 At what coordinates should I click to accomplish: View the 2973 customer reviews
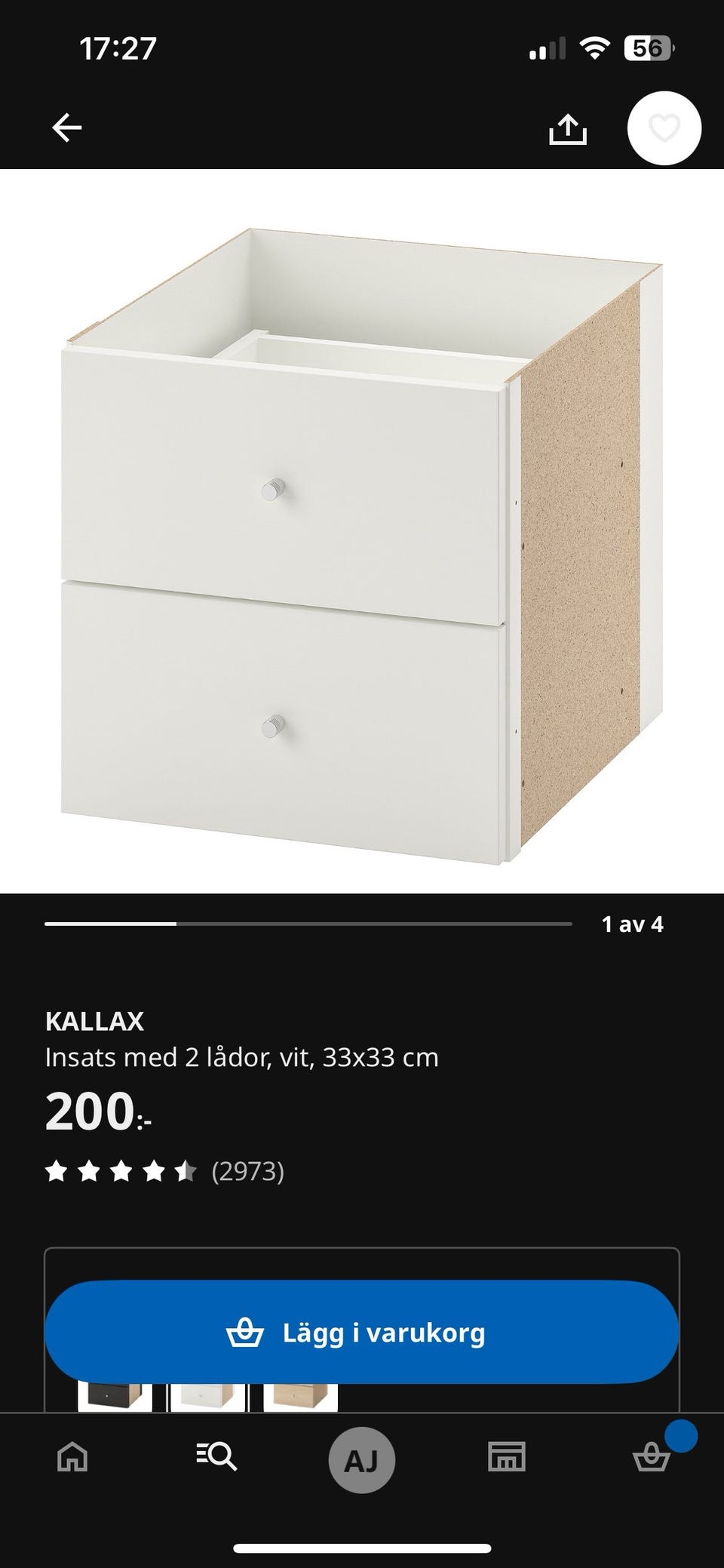point(249,1173)
